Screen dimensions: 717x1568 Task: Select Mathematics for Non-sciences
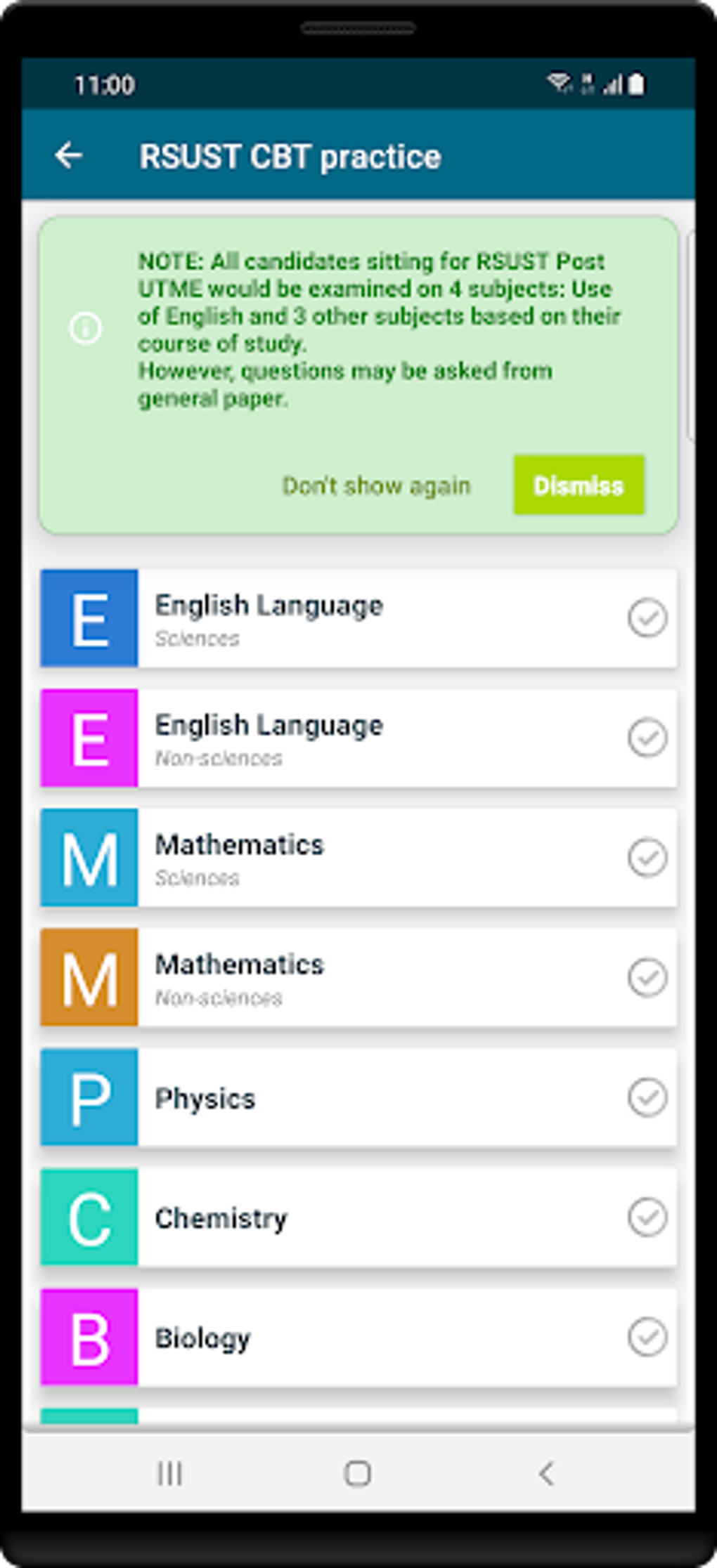358,977
